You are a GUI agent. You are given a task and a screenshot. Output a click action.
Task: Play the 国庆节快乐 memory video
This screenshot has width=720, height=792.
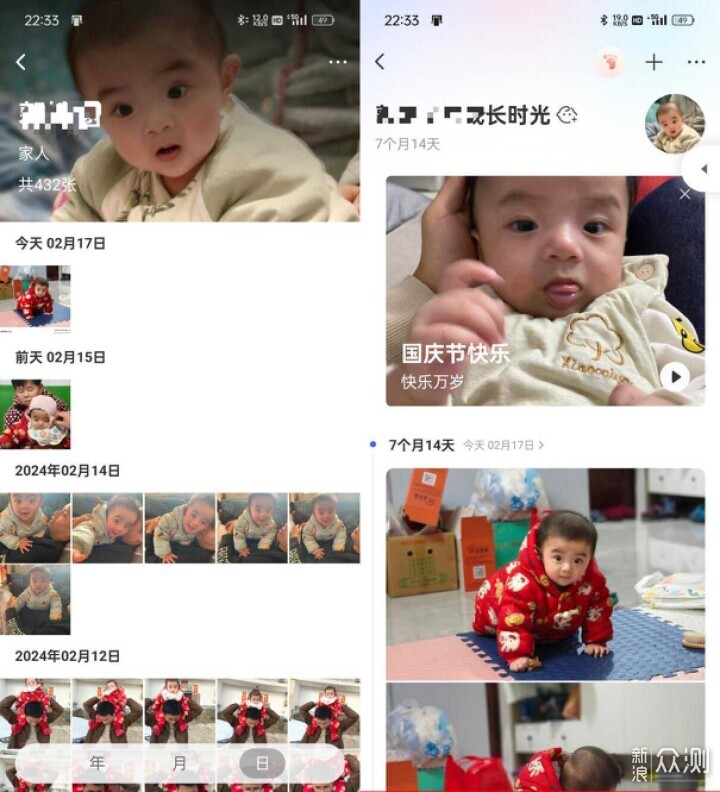pyautogui.click(x=675, y=377)
